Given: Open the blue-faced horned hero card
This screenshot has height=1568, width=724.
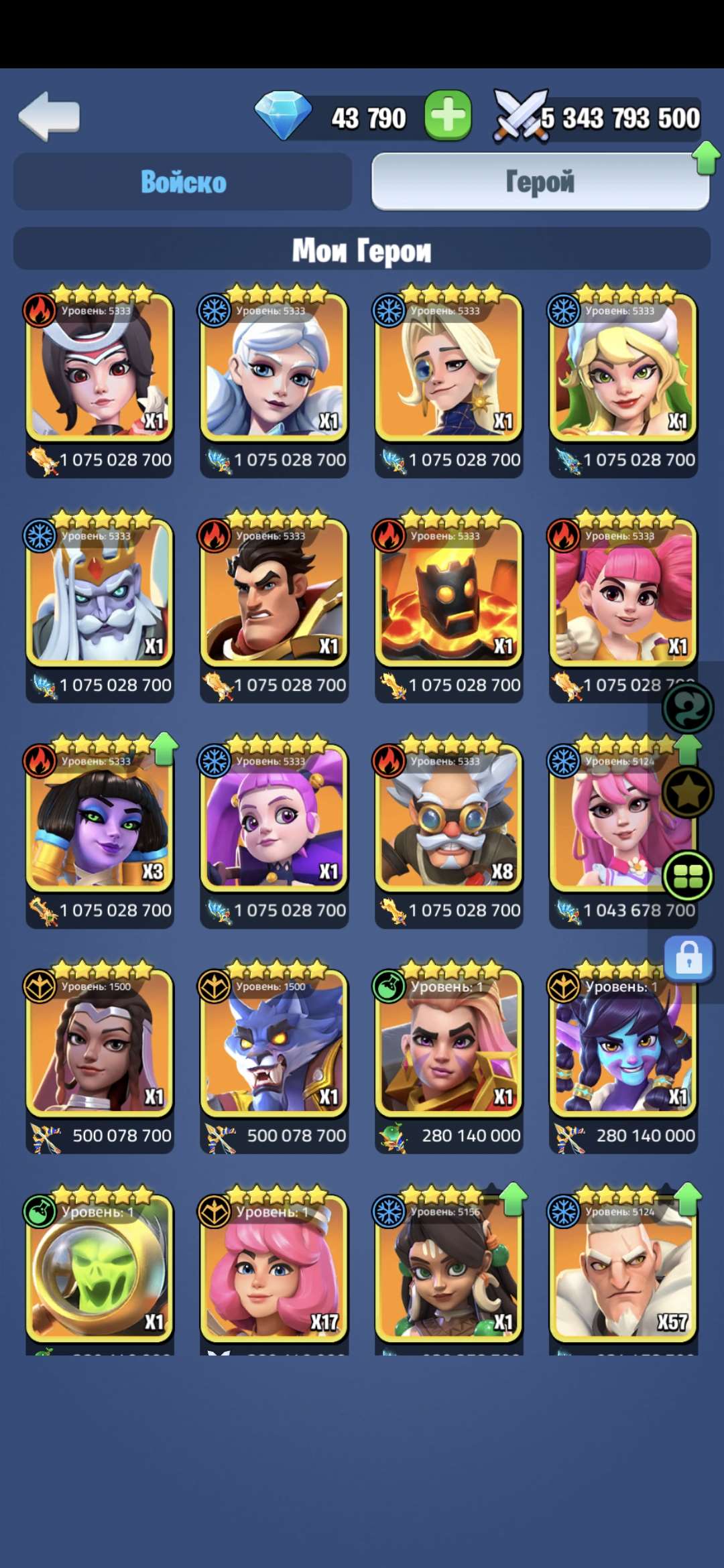Looking at the screenshot, I should click(x=623, y=1043).
